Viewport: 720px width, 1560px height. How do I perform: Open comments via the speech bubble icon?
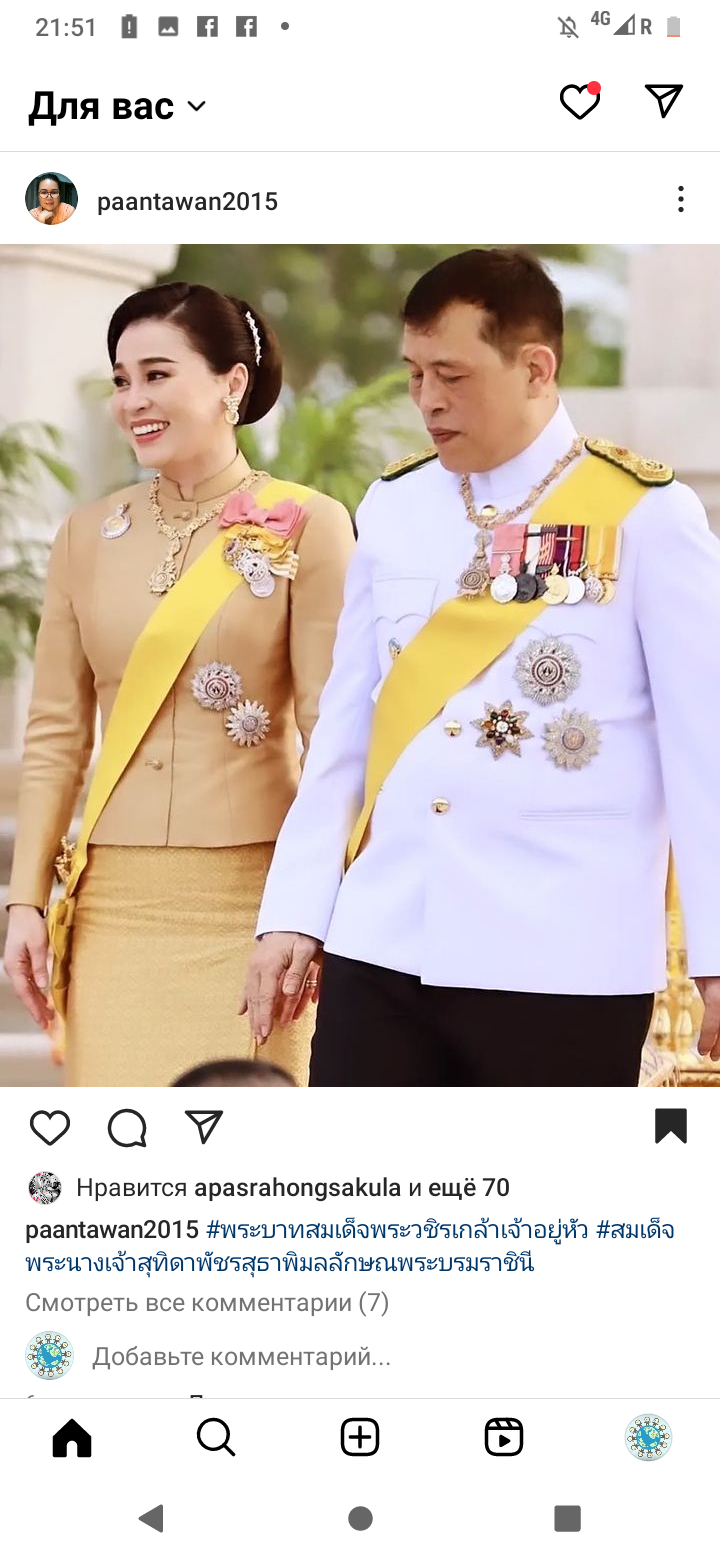pos(127,1127)
